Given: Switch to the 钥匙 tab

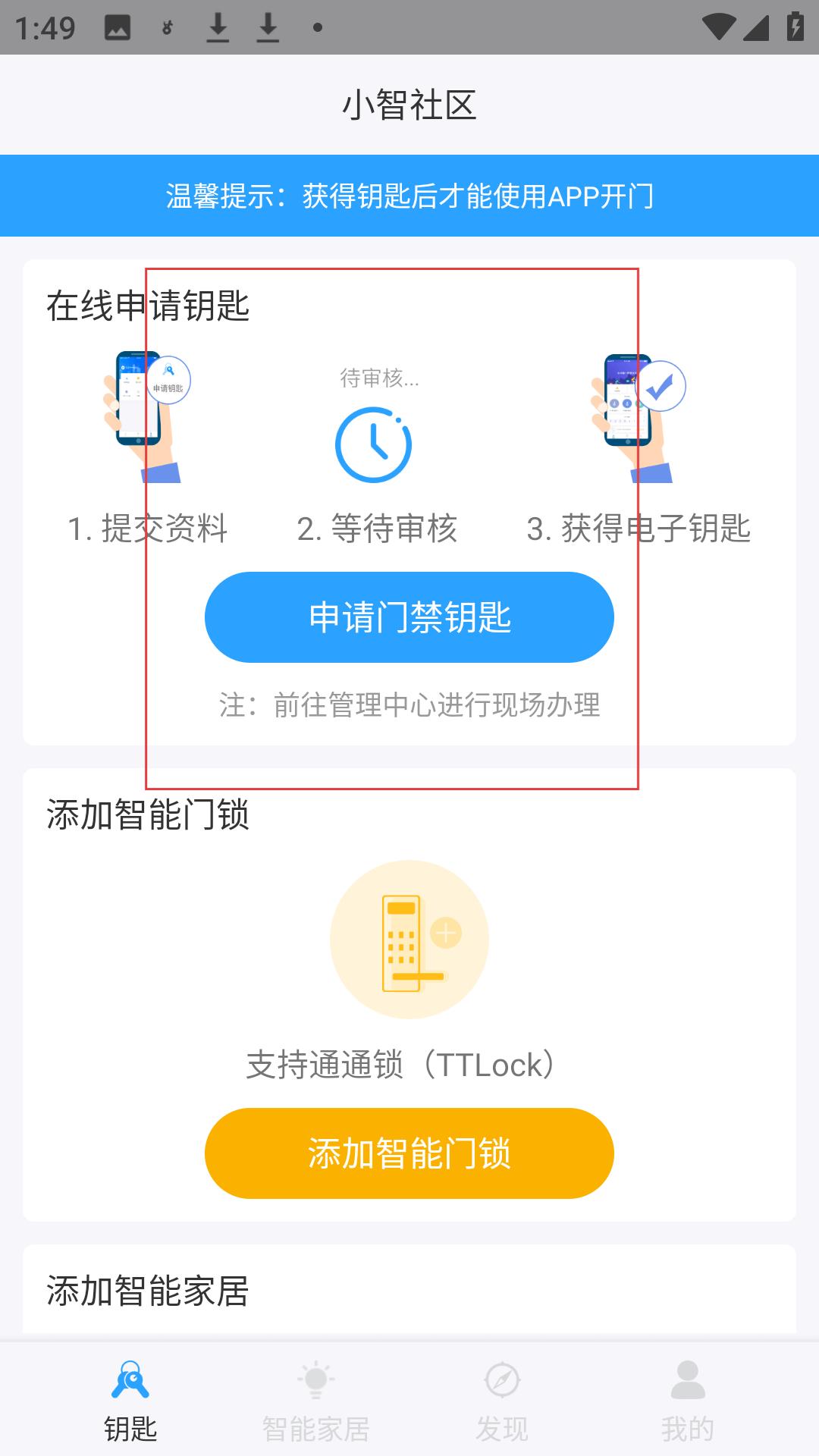Looking at the screenshot, I should (130, 1400).
